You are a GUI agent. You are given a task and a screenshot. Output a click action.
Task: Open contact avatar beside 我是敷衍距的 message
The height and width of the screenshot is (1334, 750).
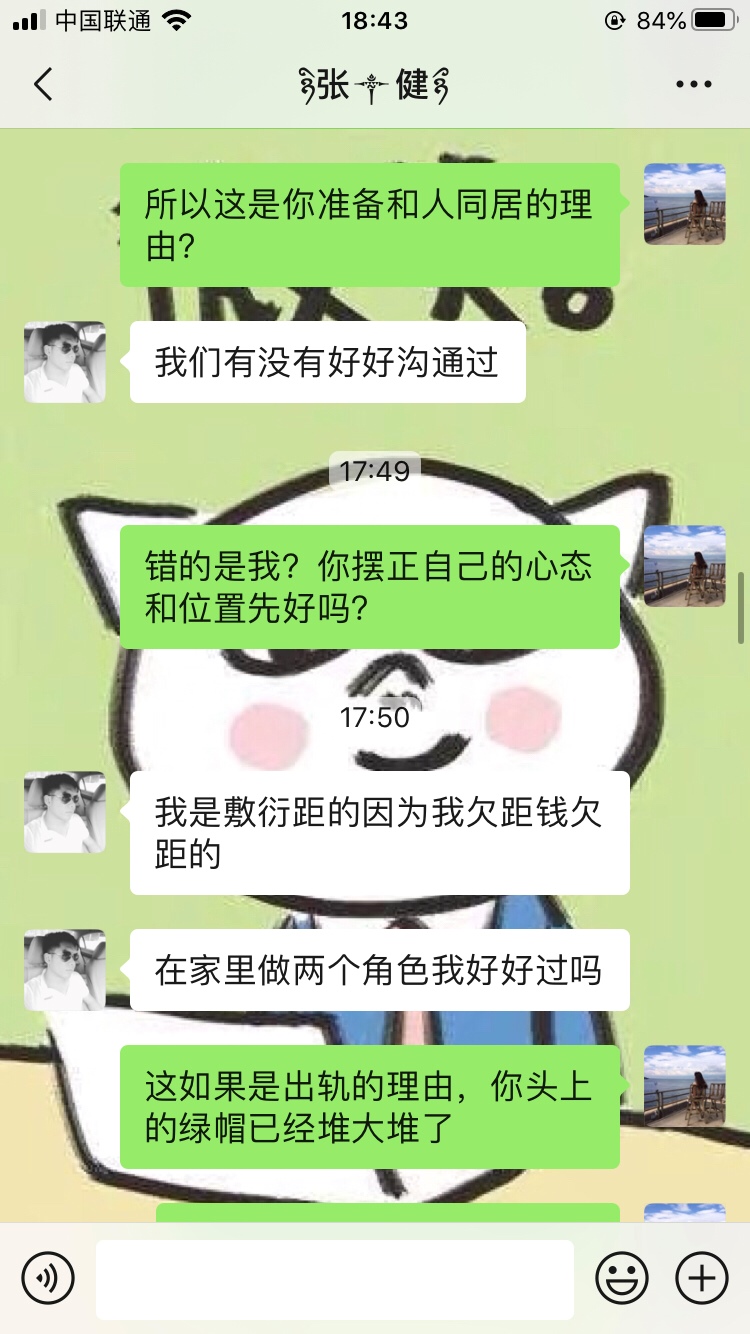(x=65, y=812)
